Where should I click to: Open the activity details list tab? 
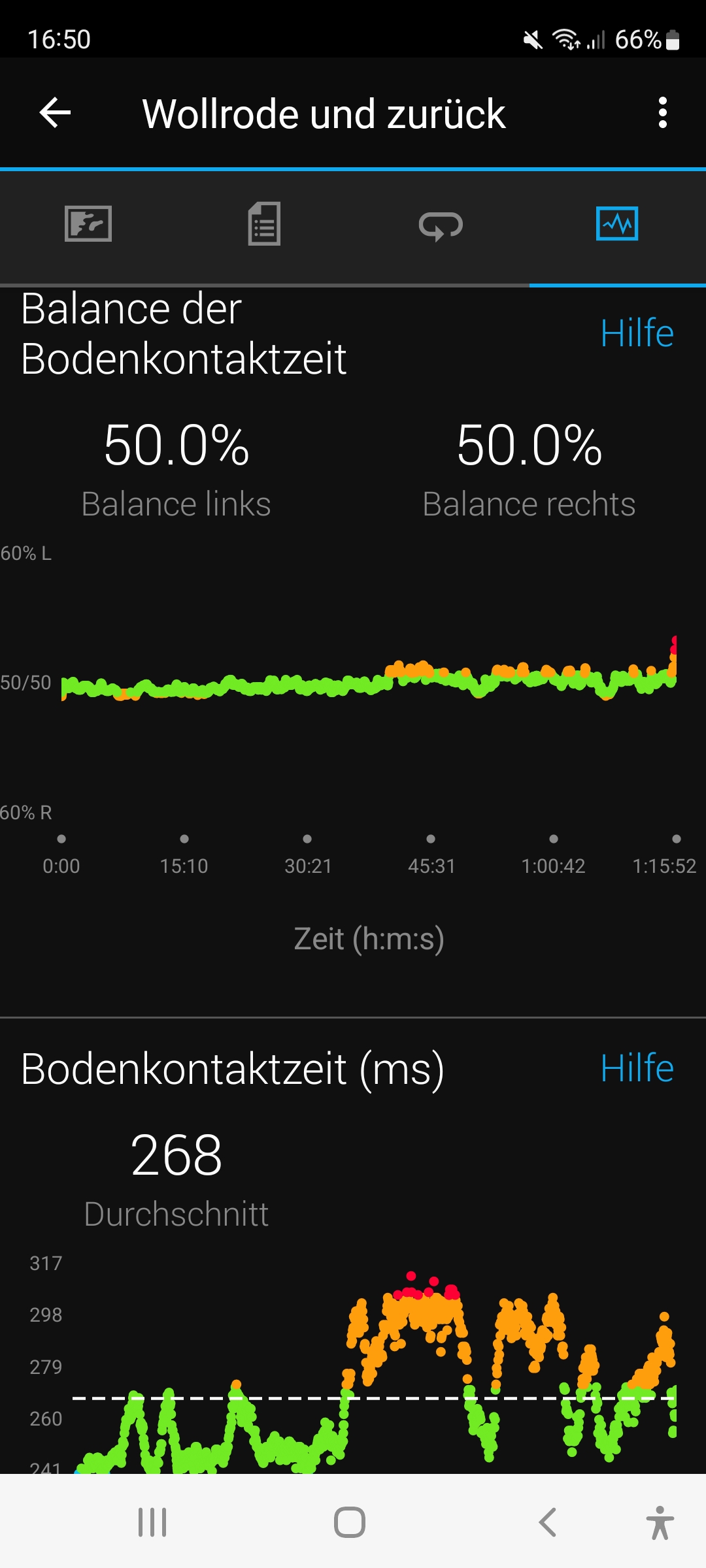click(264, 224)
